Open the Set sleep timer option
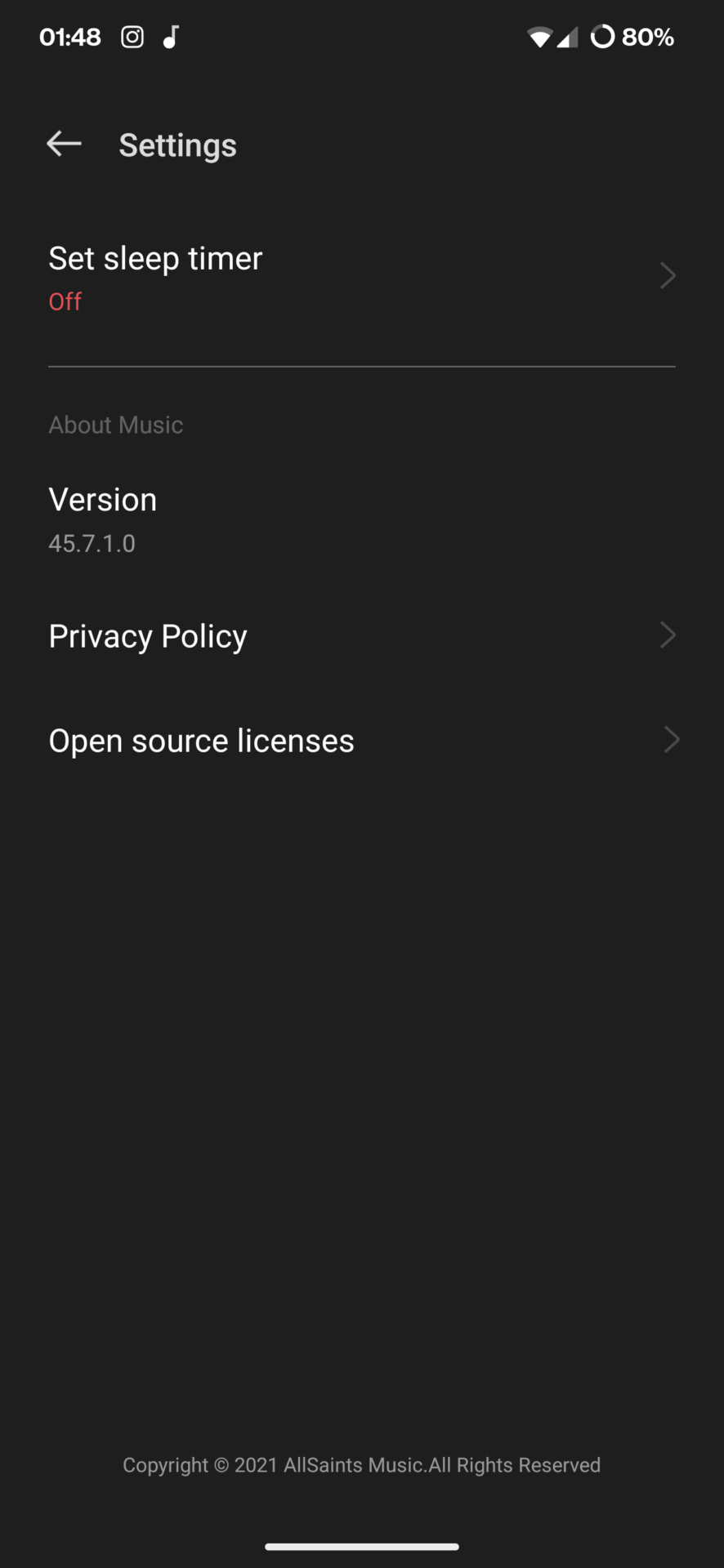724x1568 pixels. [x=361, y=277]
